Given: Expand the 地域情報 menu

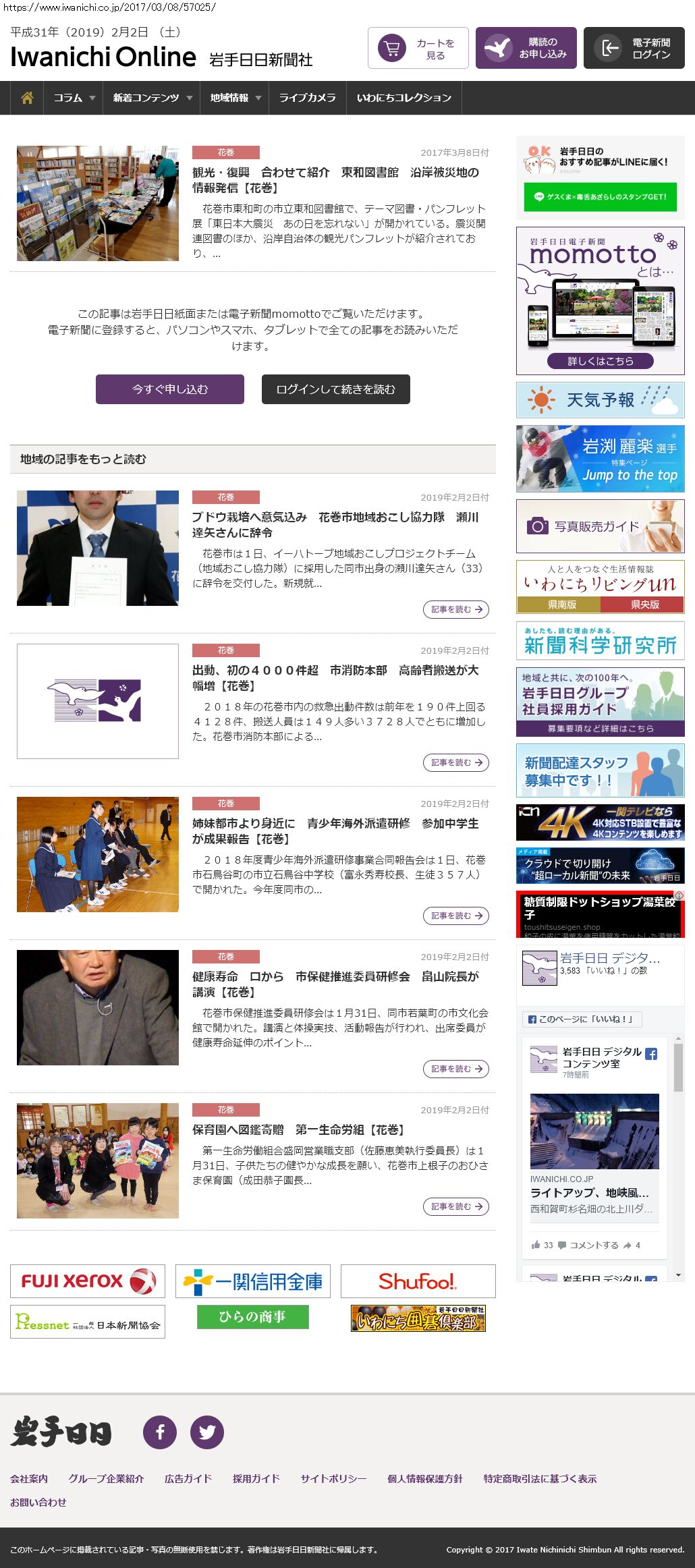Looking at the screenshot, I should tap(235, 98).
